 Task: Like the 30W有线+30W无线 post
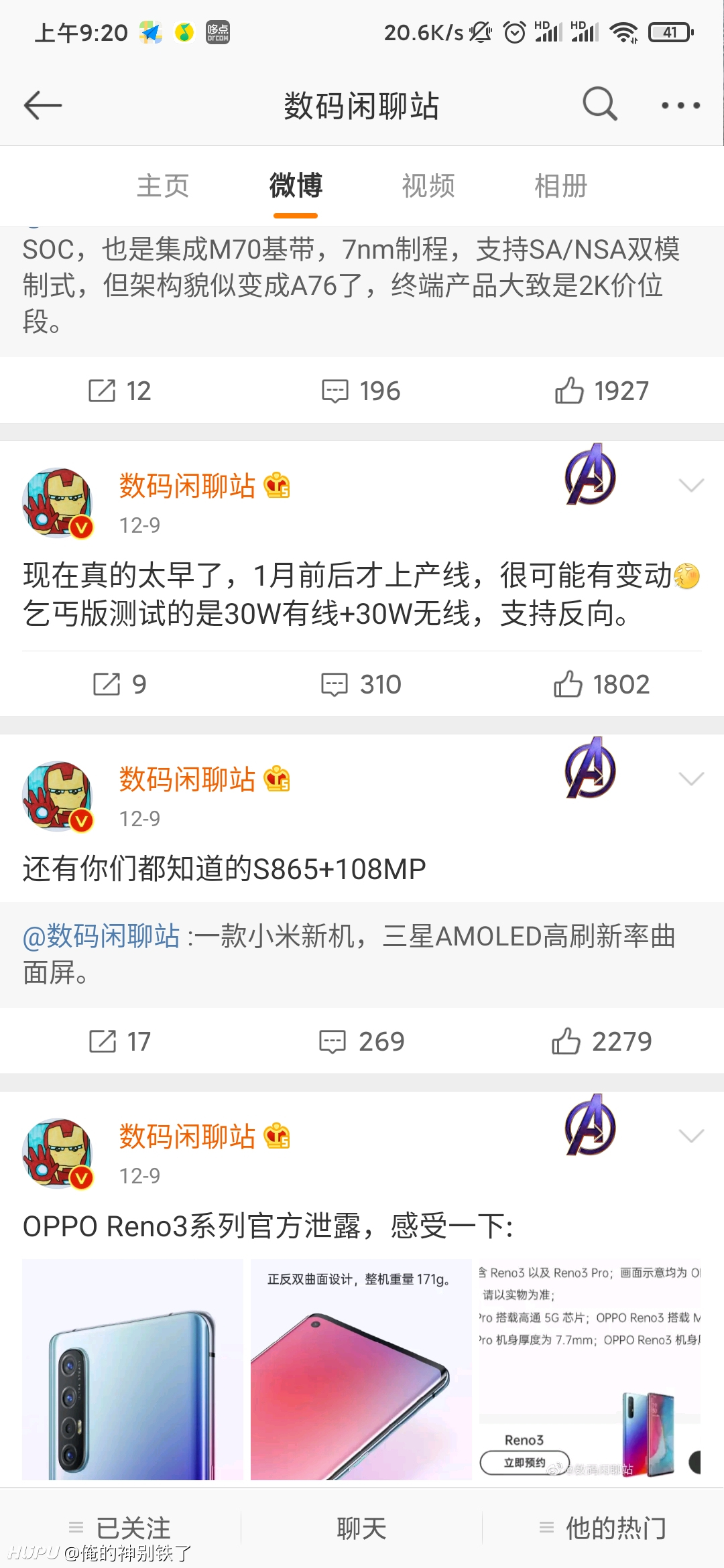[x=601, y=684]
